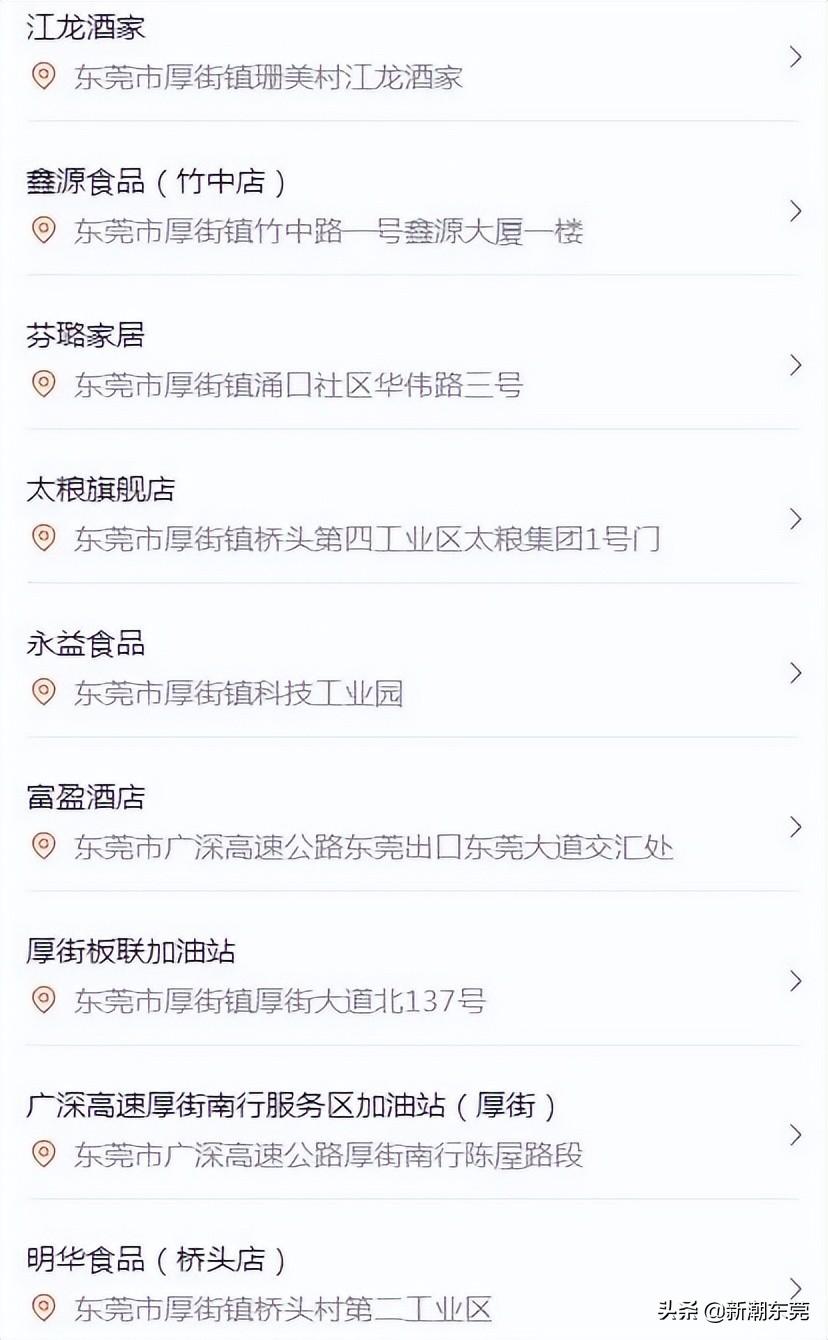Open 芬璐家居 store details
This screenshot has width=828, height=1340.
412,360
